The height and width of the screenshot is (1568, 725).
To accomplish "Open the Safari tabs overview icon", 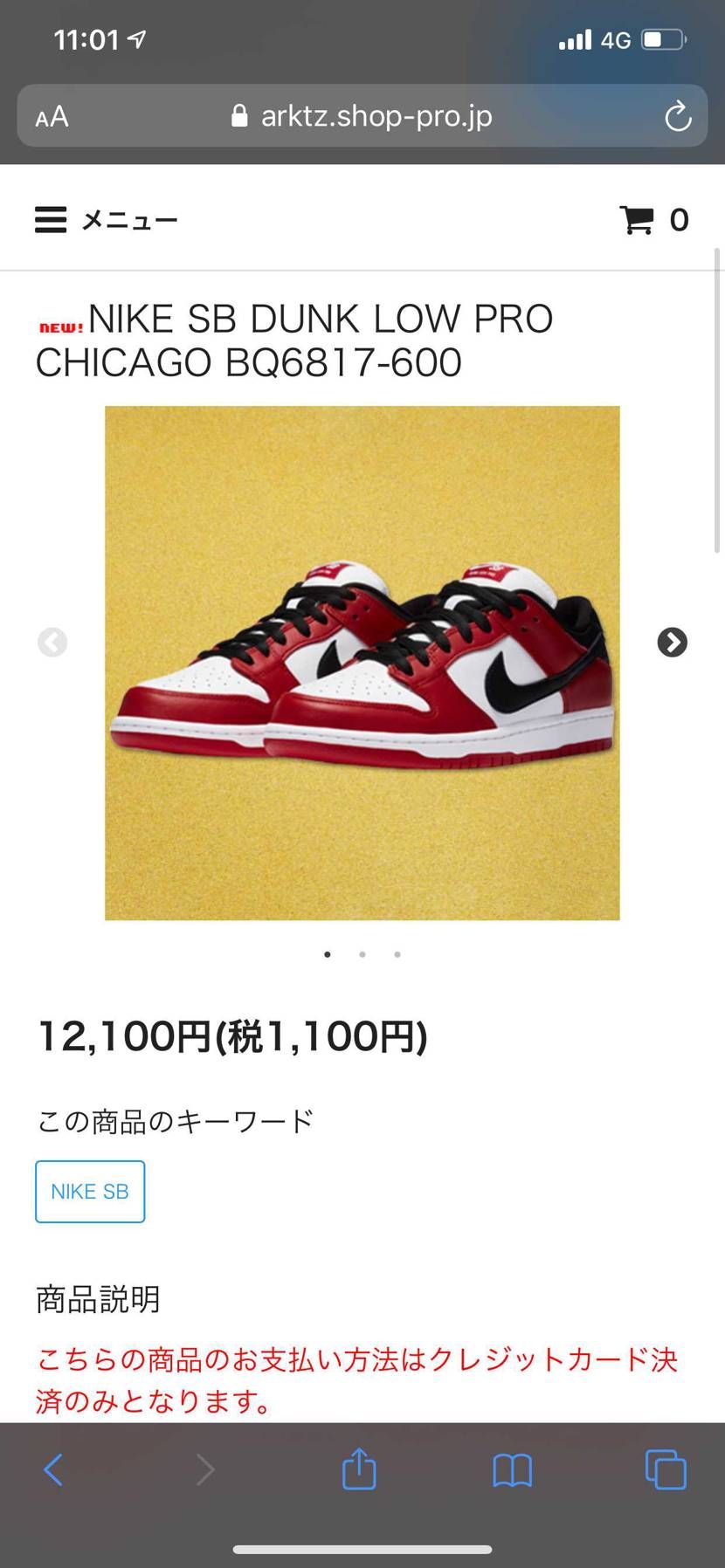I will pos(664,1469).
